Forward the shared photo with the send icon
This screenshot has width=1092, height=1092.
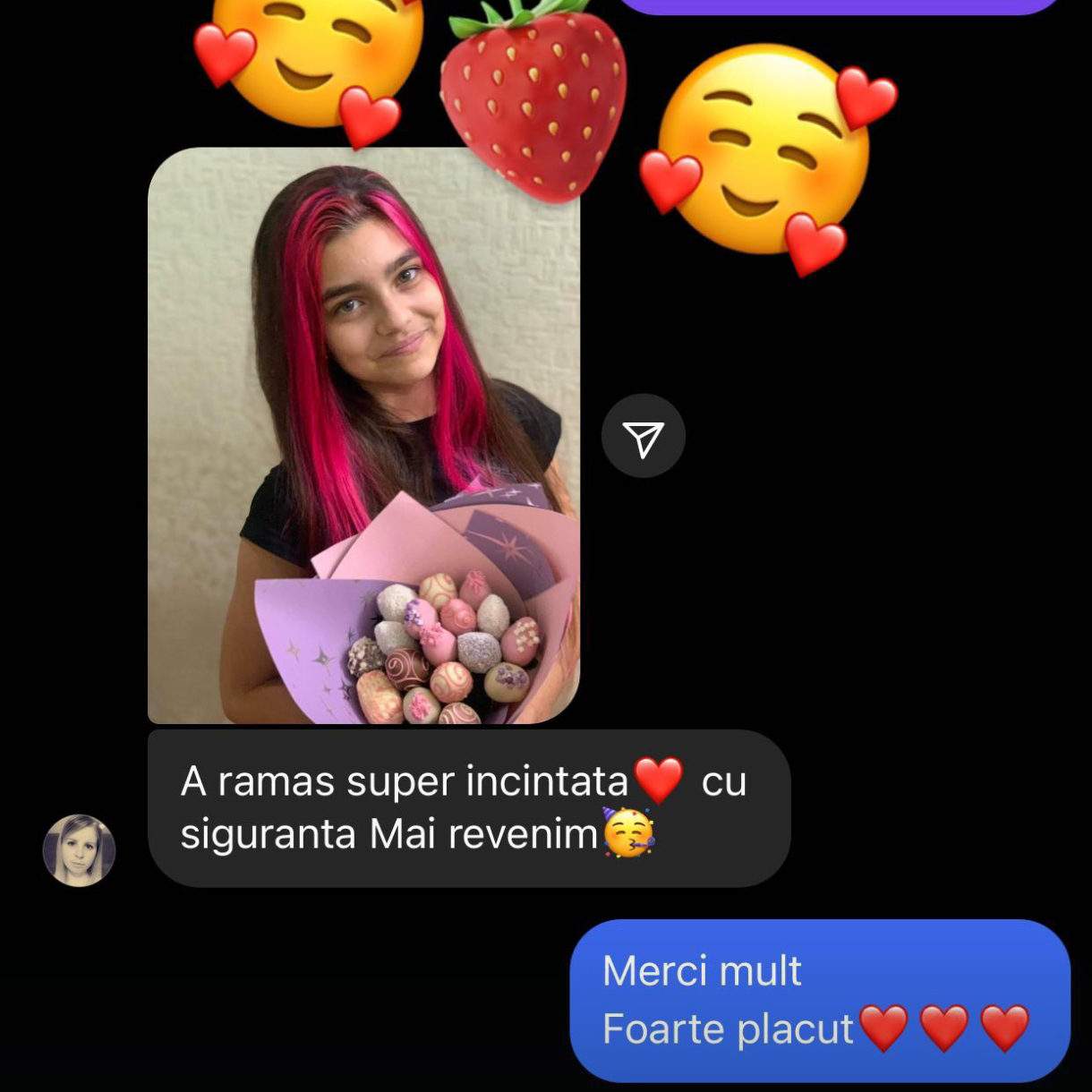643,437
